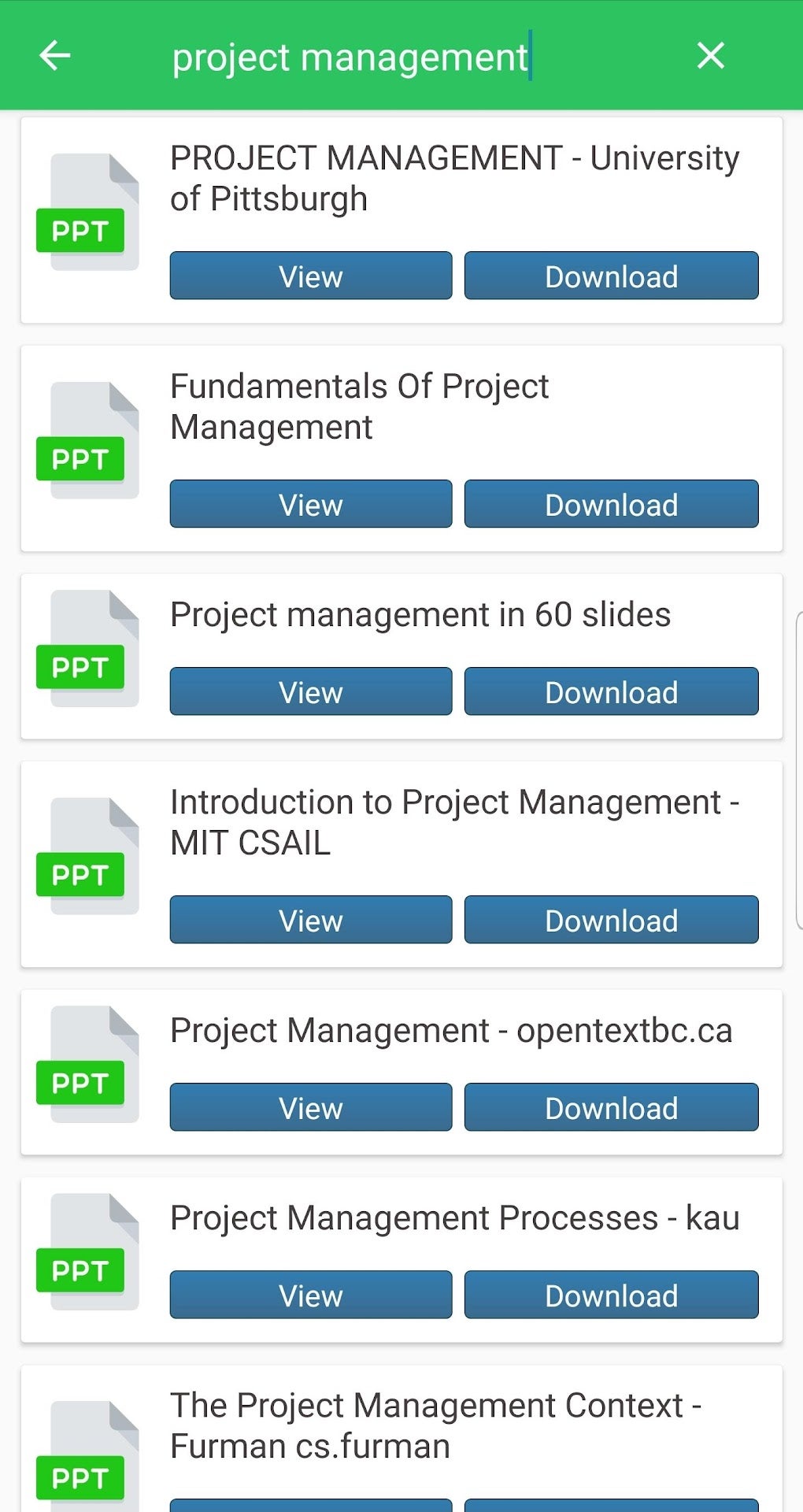View Project management in 60 slides
The width and height of the screenshot is (803, 1512).
click(x=311, y=691)
